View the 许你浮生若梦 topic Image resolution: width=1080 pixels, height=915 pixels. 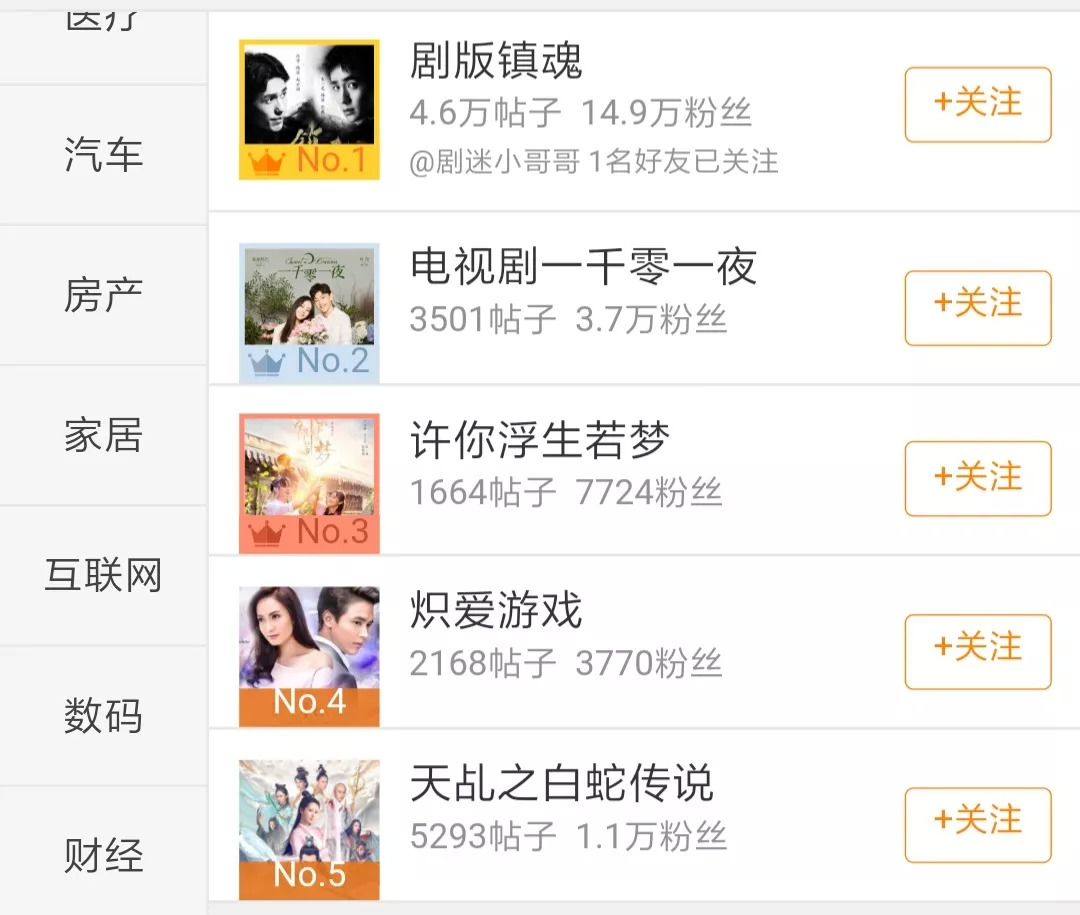(x=539, y=441)
